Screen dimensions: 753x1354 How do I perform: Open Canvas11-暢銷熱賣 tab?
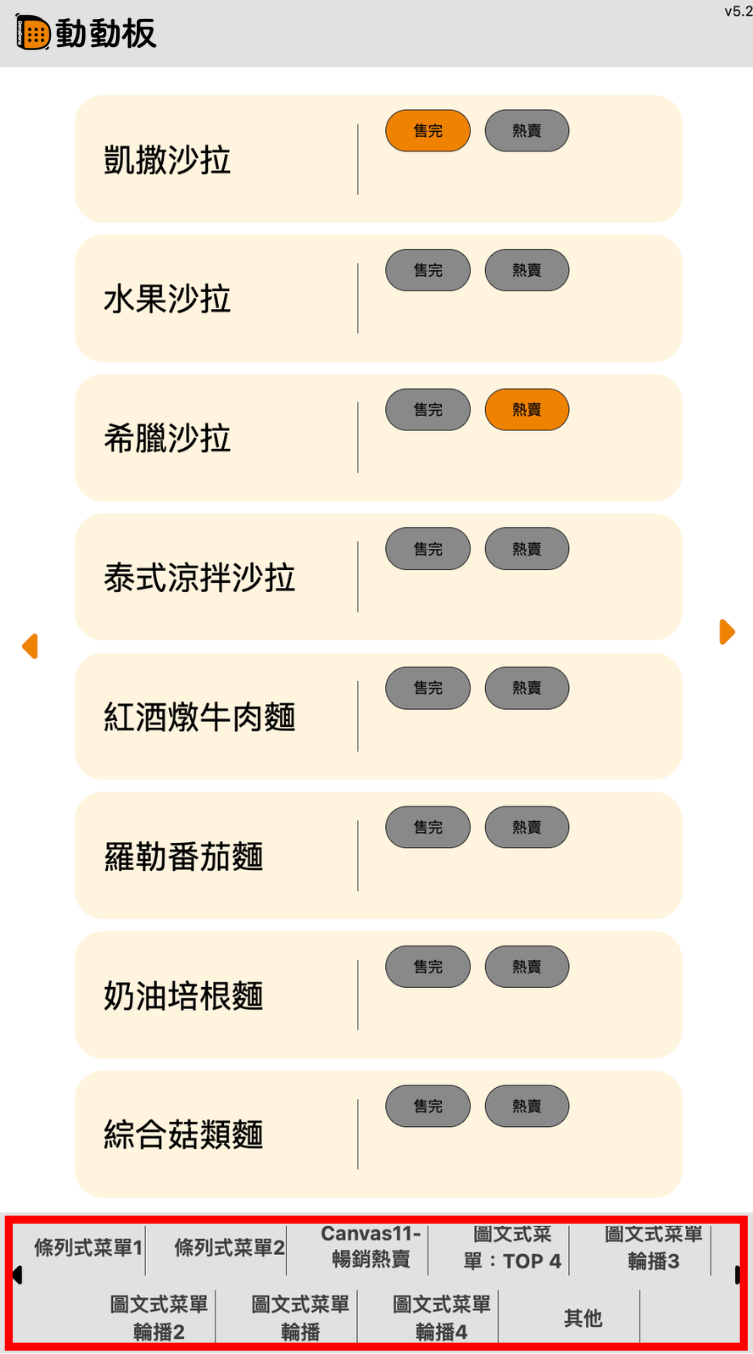371,1247
